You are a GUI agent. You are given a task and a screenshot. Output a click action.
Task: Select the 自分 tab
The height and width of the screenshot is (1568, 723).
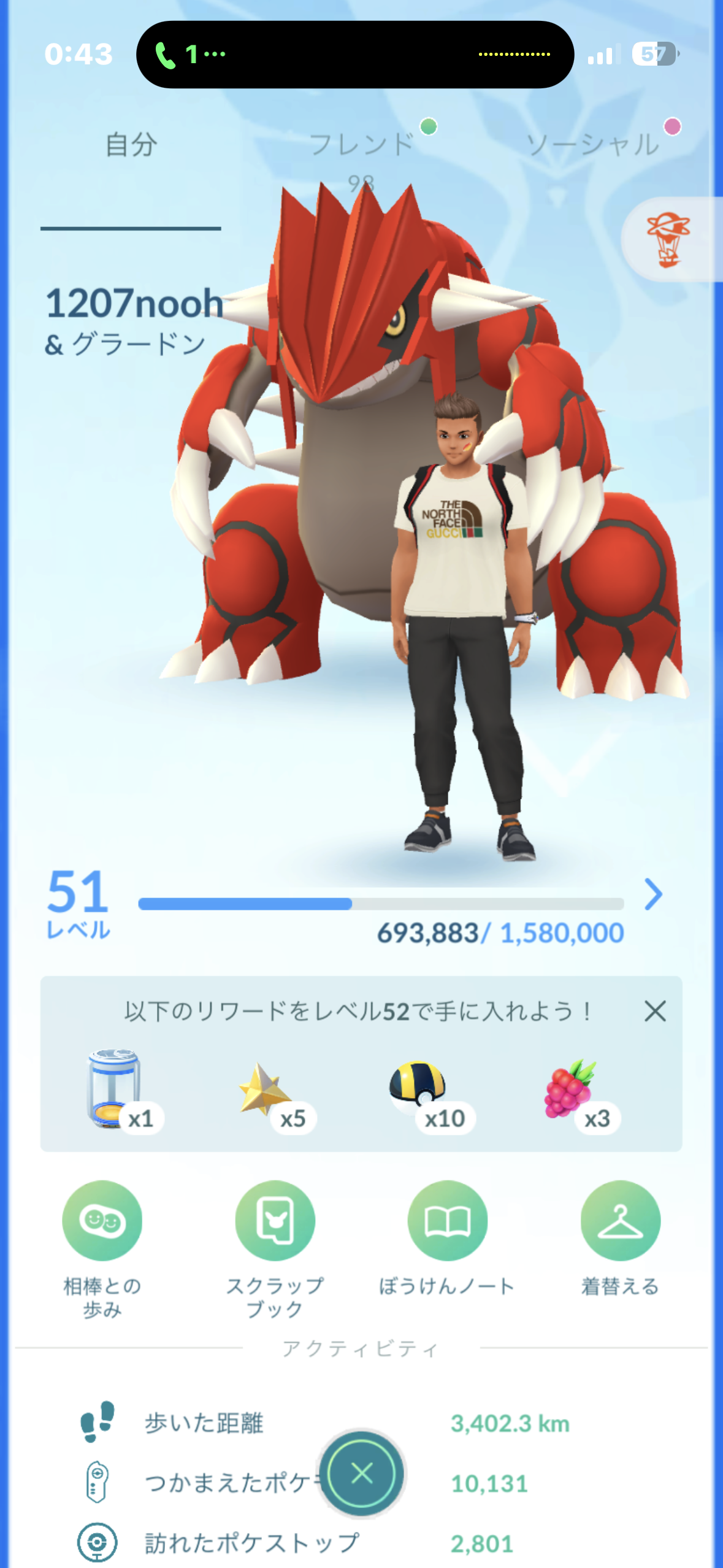pos(131,145)
